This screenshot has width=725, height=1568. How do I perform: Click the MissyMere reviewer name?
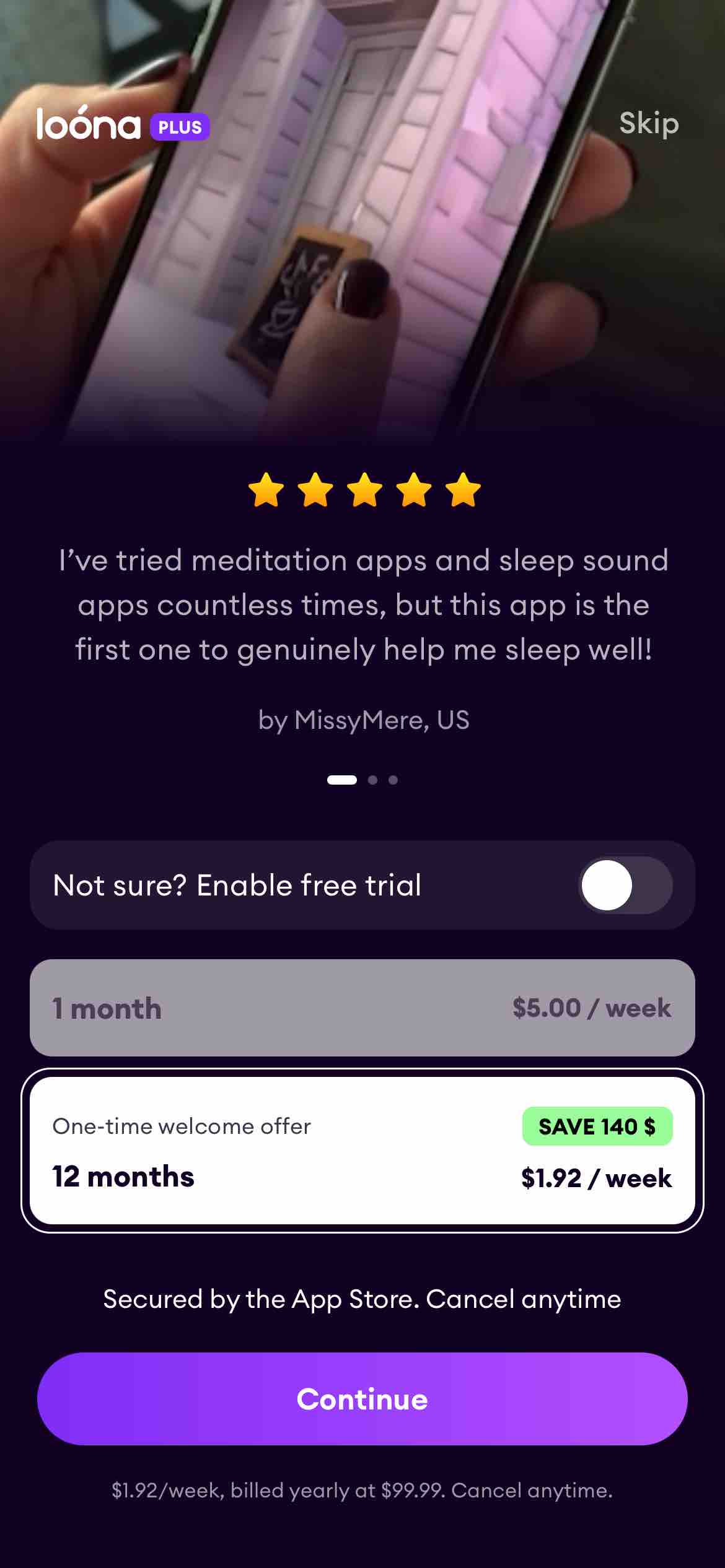coord(362,720)
